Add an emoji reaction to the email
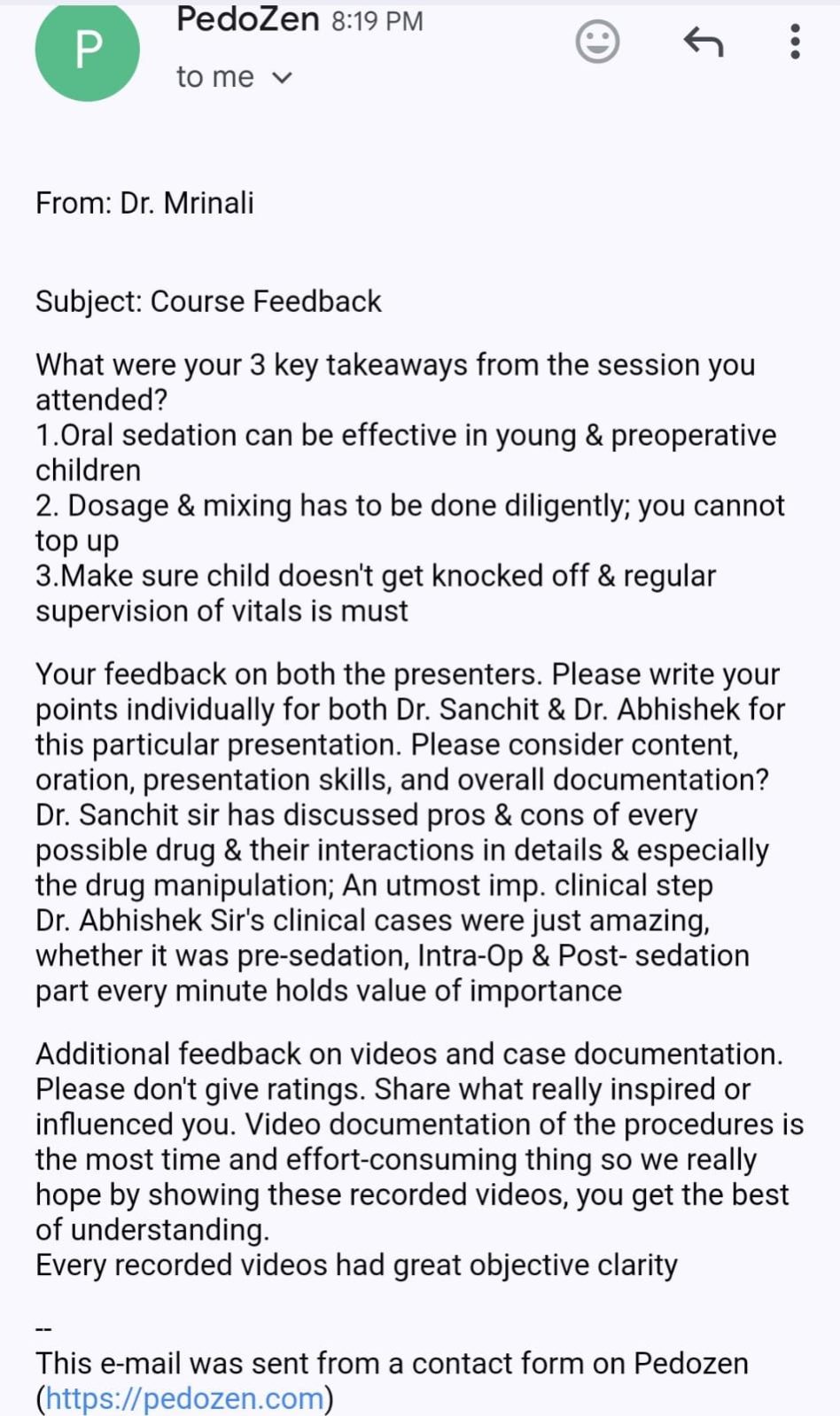This screenshot has width=840, height=1416. pos(597,42)
